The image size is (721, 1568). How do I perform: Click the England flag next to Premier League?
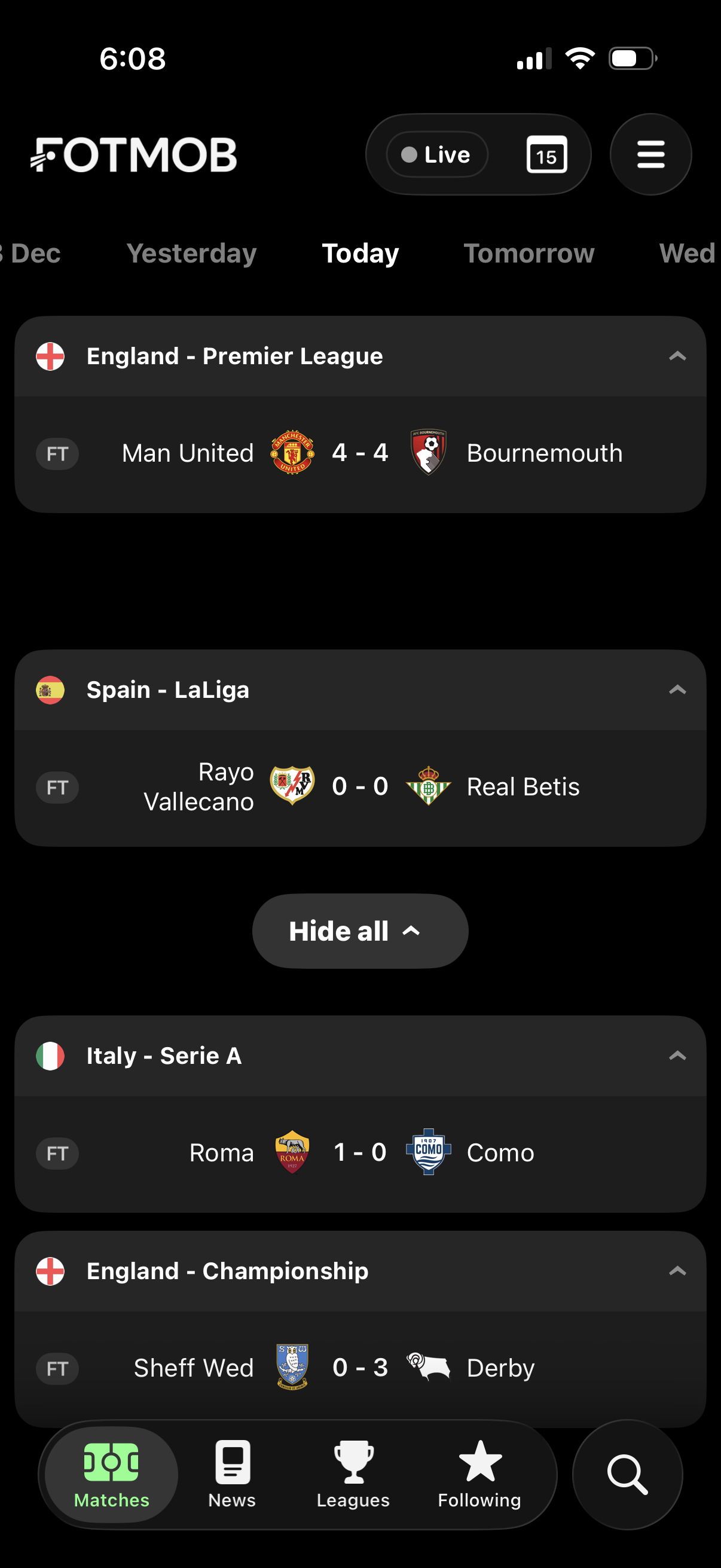51,356
